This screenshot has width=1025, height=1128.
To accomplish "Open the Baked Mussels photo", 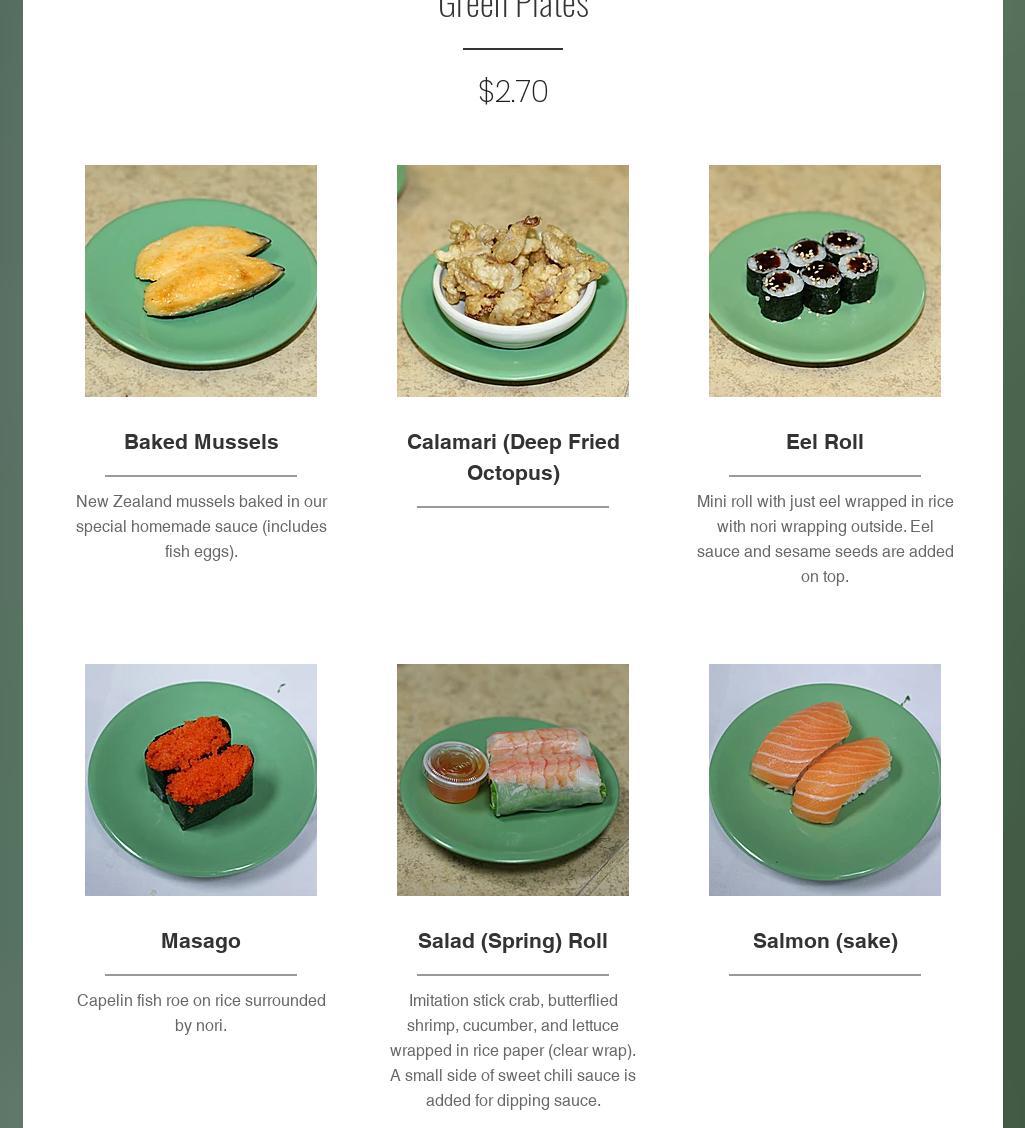I will (200, 281).
